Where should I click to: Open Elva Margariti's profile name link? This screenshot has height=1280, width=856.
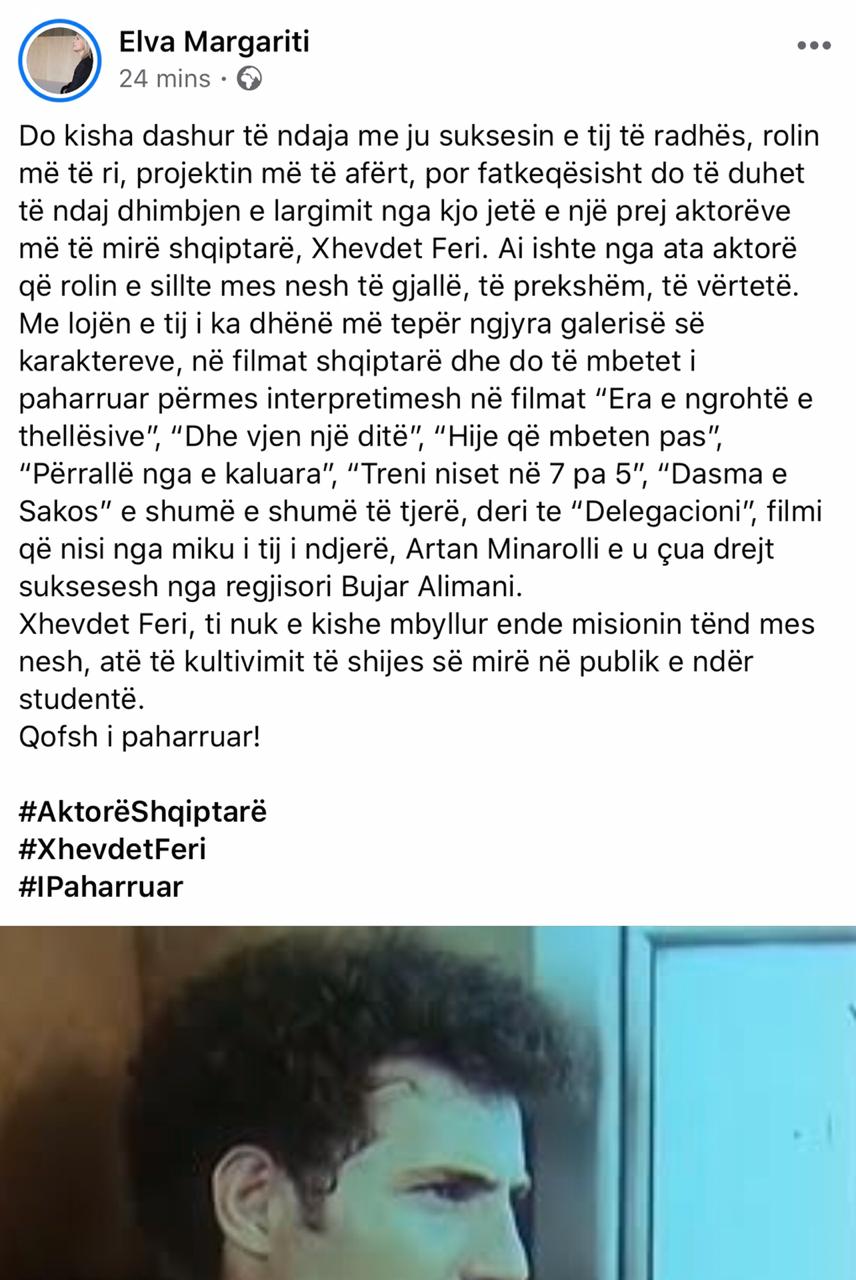214,42
